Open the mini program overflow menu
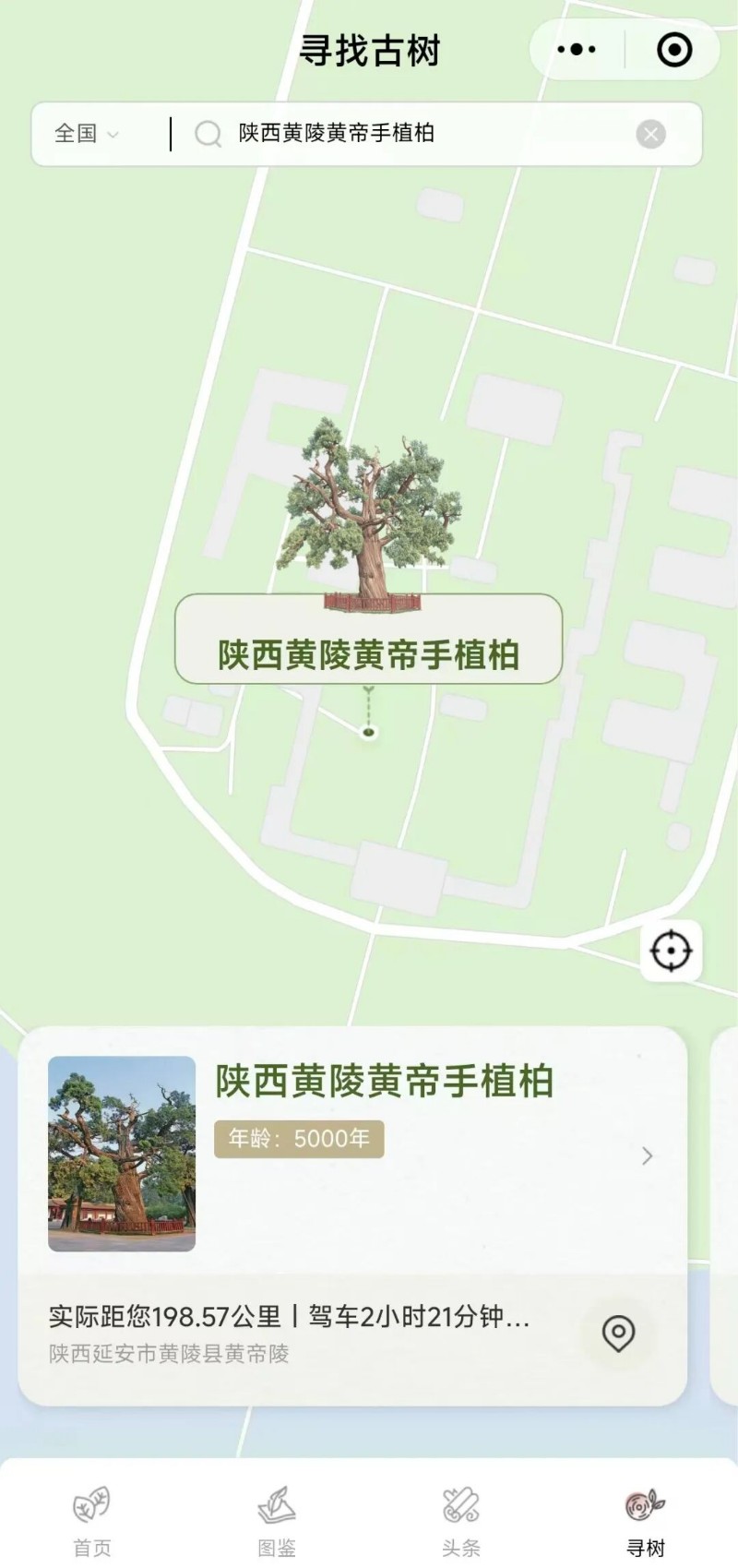Screen dimensions: 738x1568 point(577,50)
